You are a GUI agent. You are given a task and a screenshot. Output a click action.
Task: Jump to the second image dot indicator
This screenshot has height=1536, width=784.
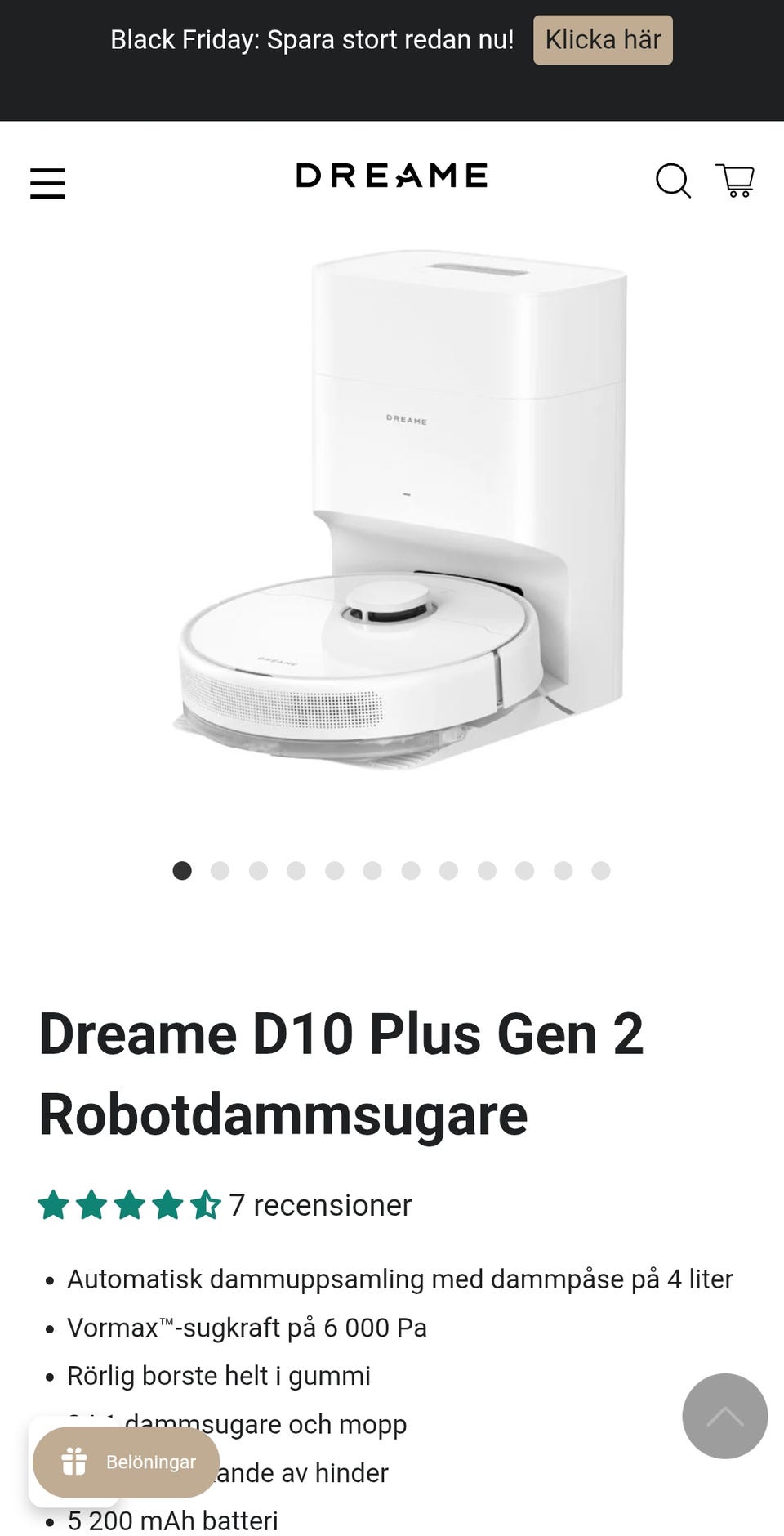click(x=220, y=871)
